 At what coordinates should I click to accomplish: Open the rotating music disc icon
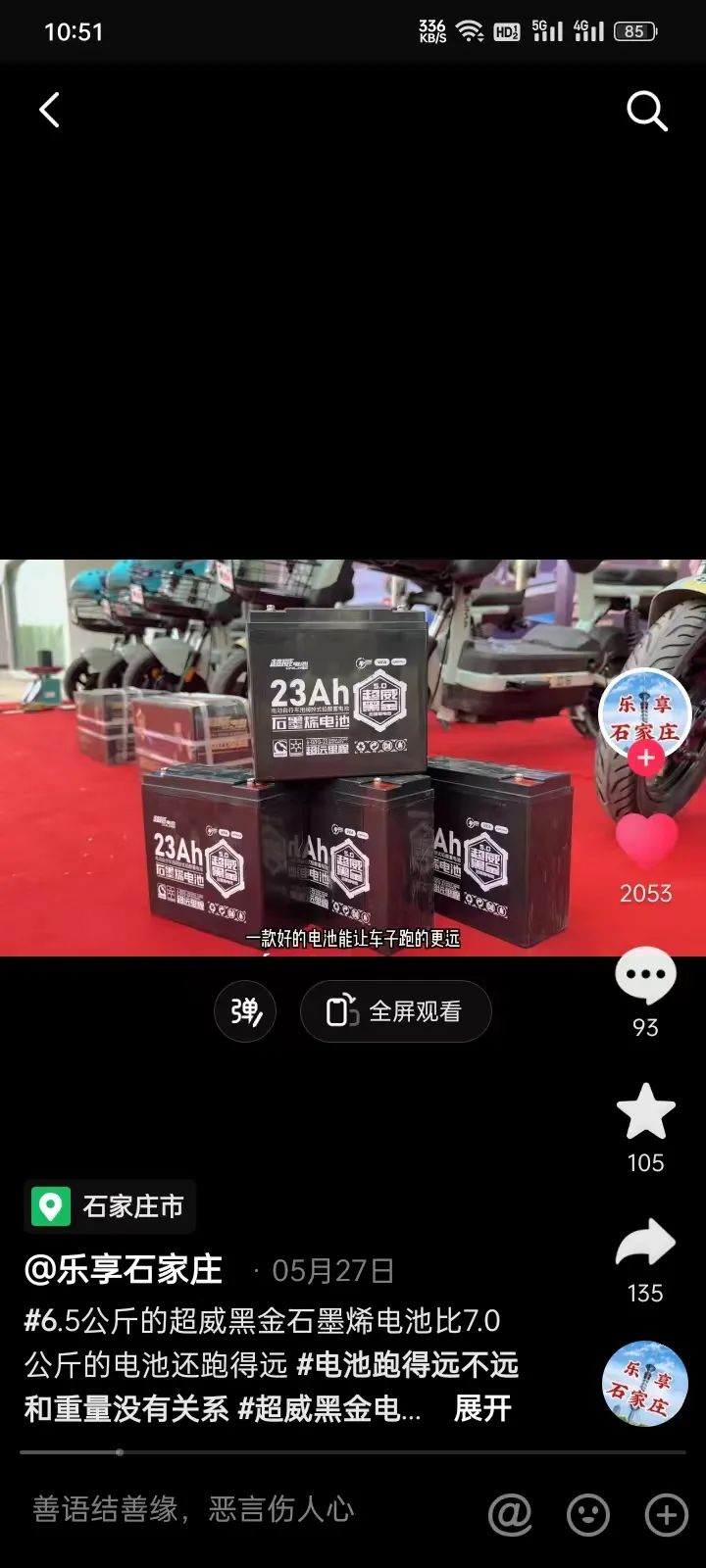(644, 1383)
